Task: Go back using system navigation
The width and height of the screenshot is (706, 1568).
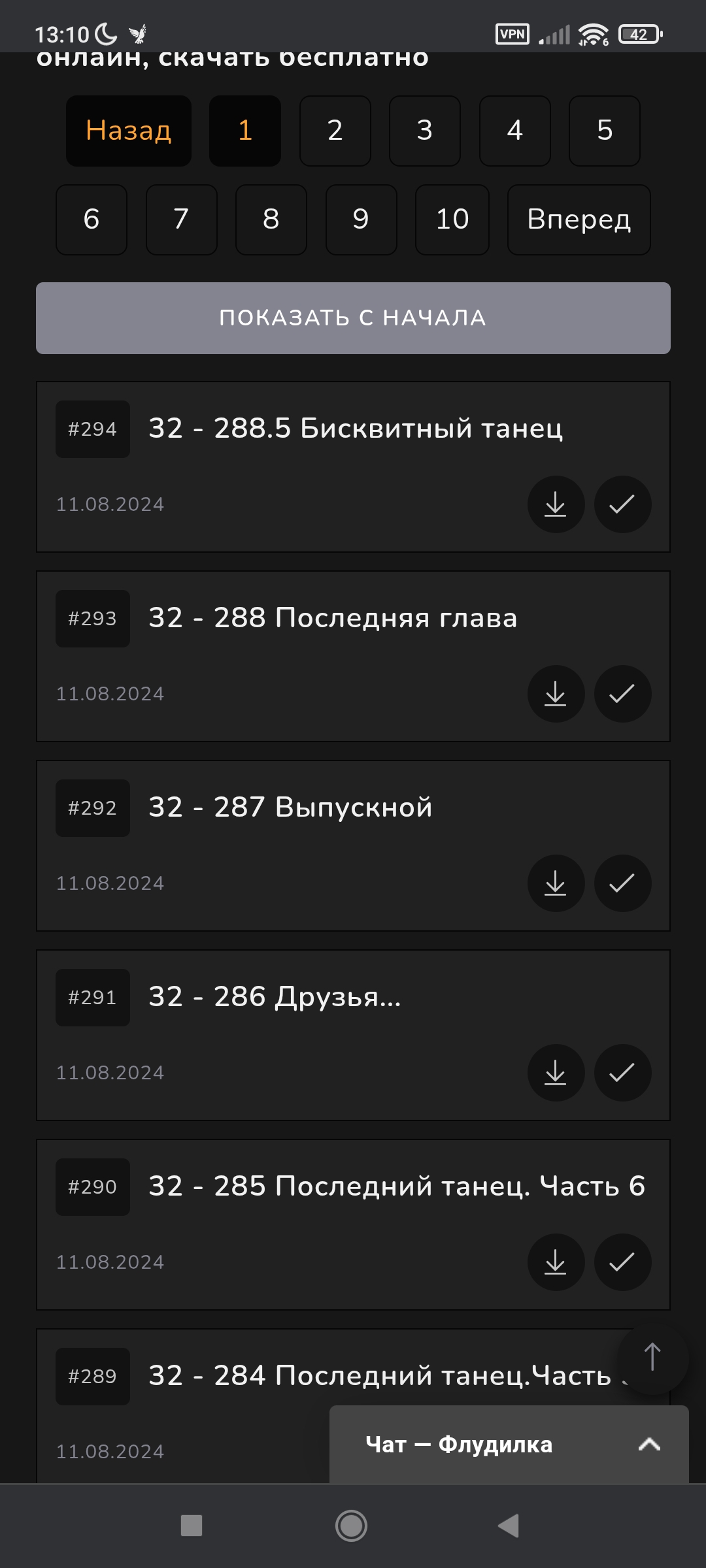Action: pos(509,1526)
